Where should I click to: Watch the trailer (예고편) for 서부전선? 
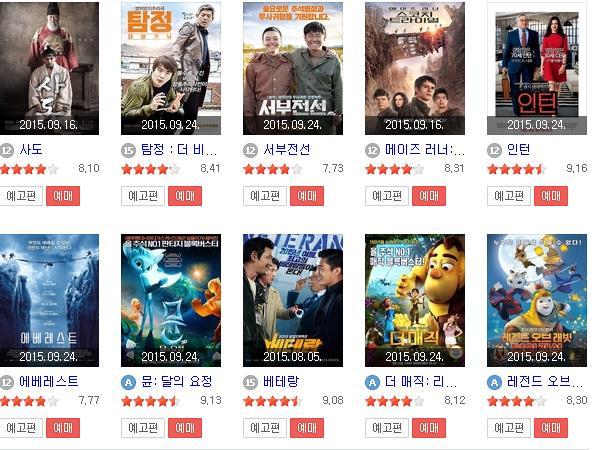tap(265, 195)
